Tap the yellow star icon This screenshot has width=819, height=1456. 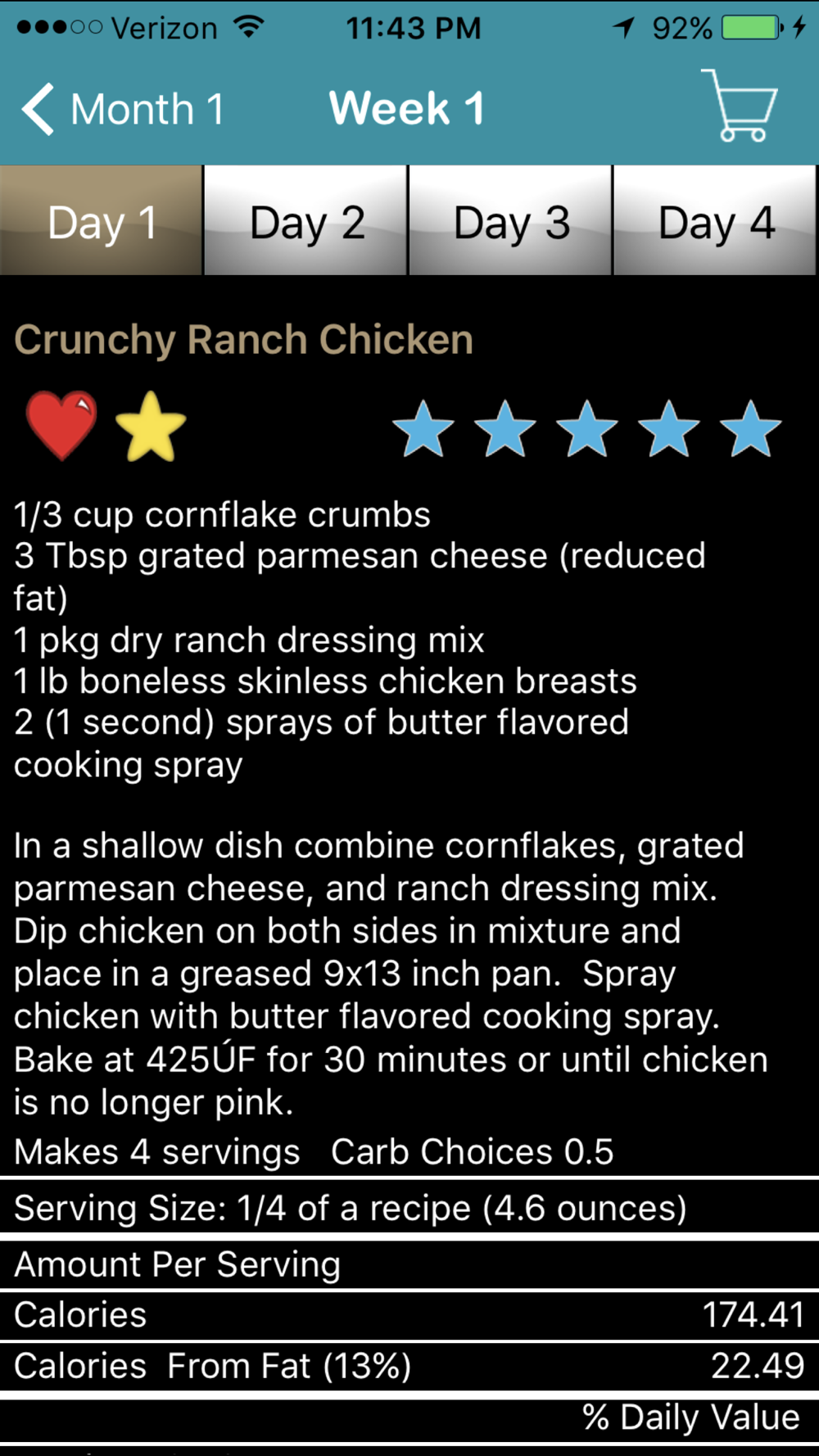pyautogui.click(x=151, y=426)
